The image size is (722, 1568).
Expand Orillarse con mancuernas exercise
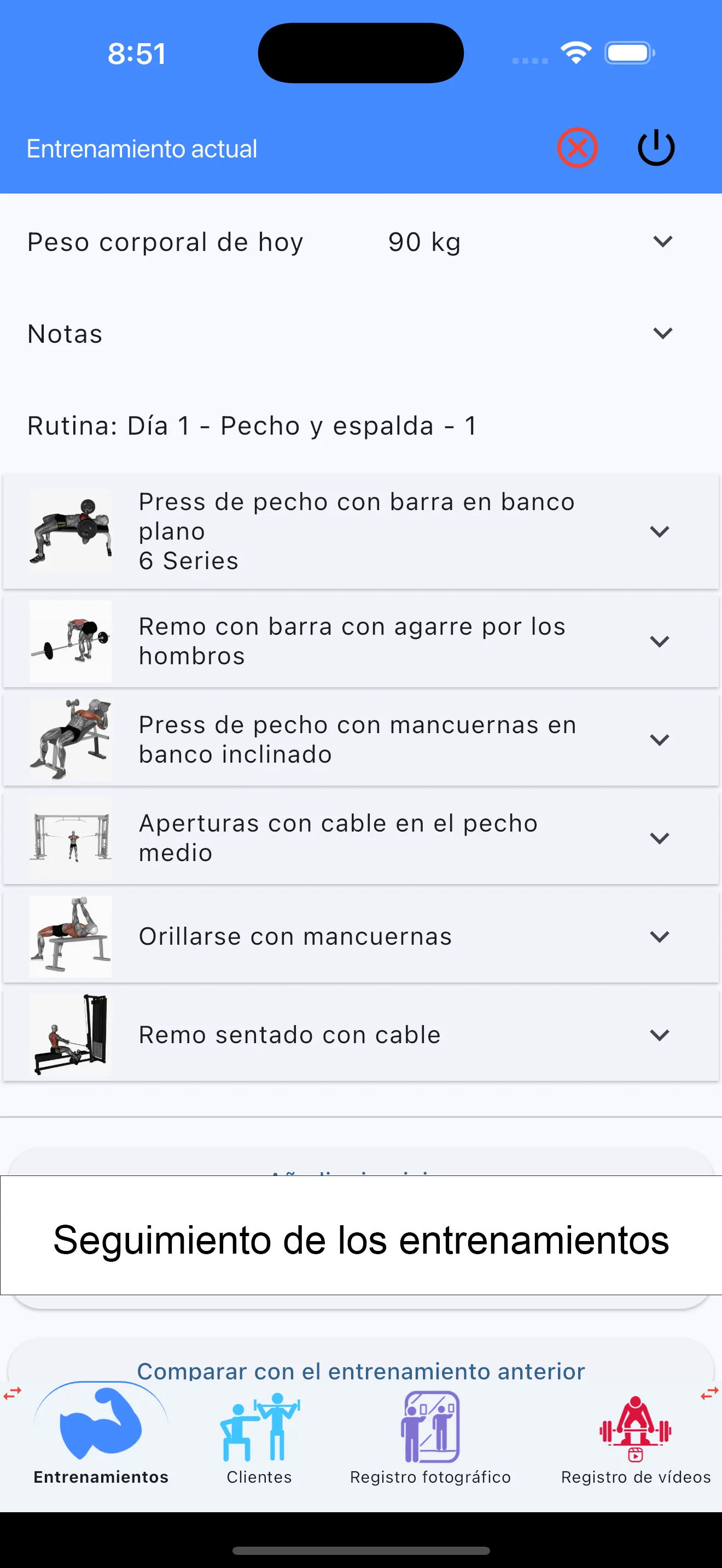(659, 936)
